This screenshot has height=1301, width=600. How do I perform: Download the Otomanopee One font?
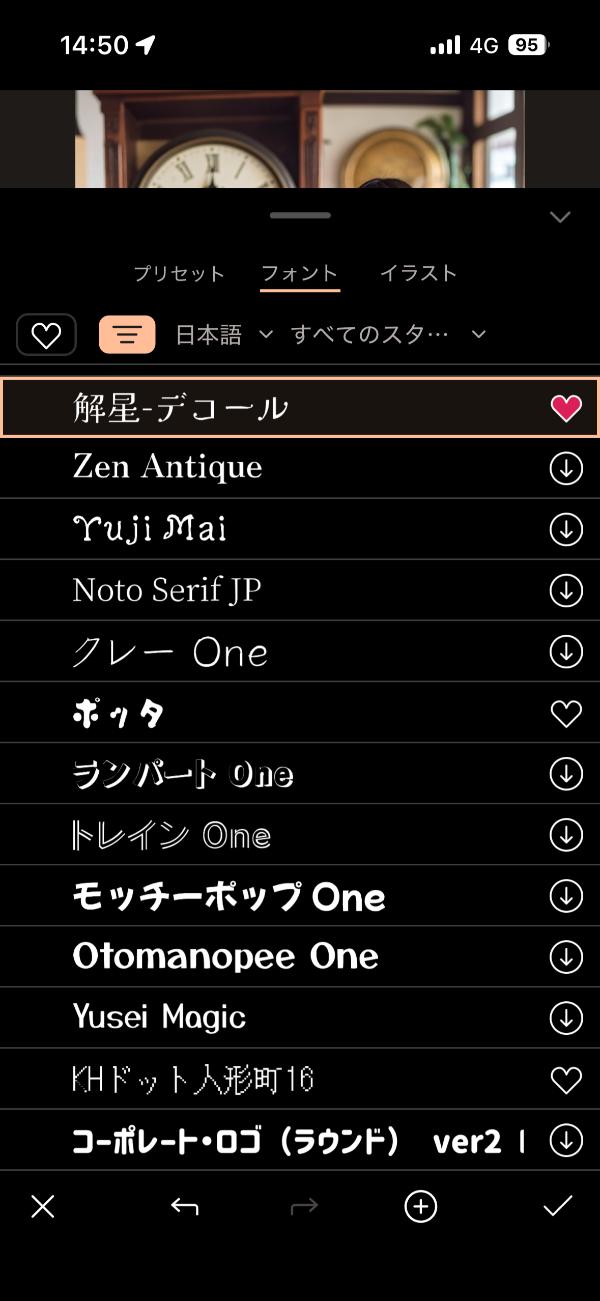[566, 957]
